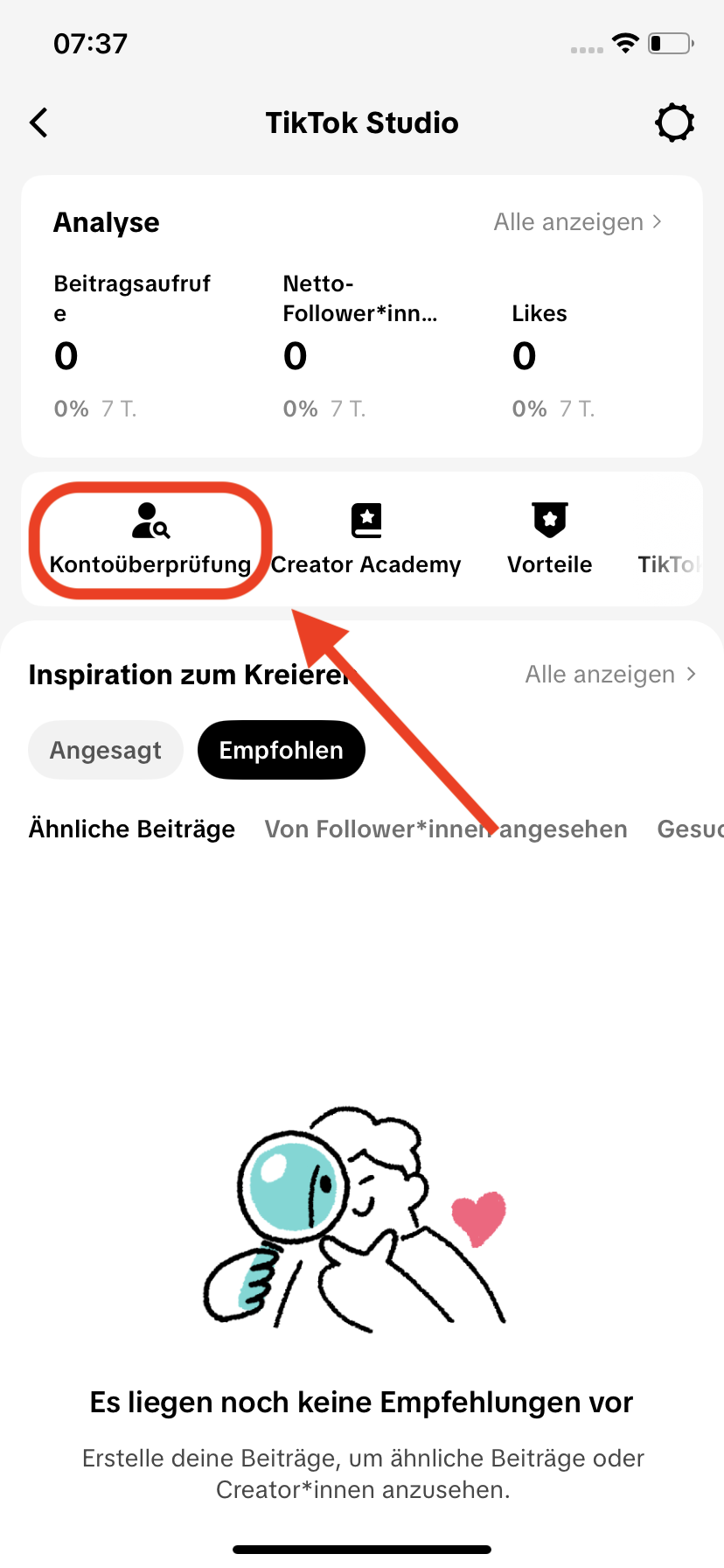The height and width of the screenshot is (1568, 724).
Task: Show all inspiration via Alle anzeigen
Action: (x=610, y=674)
